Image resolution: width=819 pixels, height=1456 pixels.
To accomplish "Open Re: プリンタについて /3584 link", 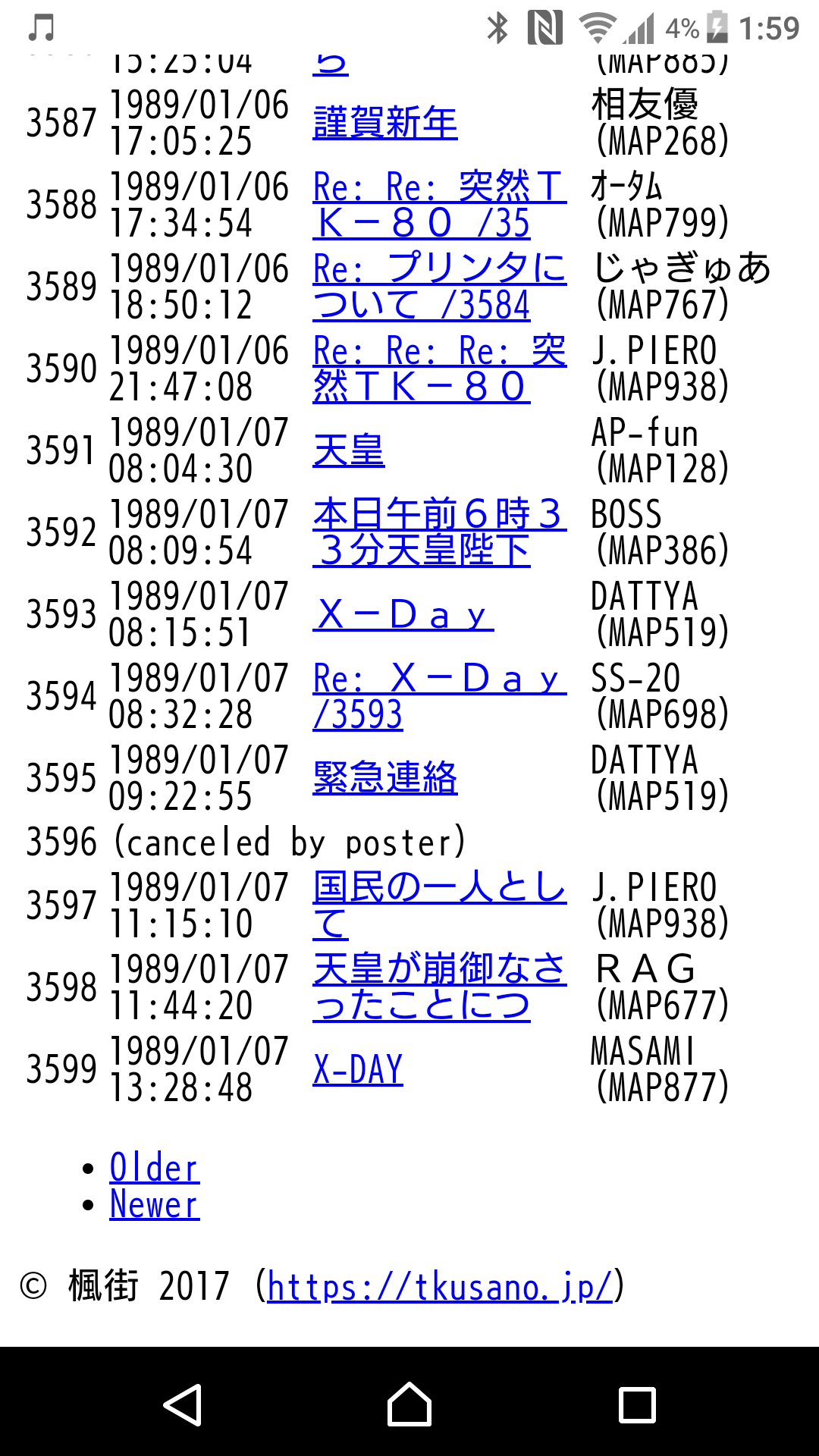I will [x=438, y=287].
